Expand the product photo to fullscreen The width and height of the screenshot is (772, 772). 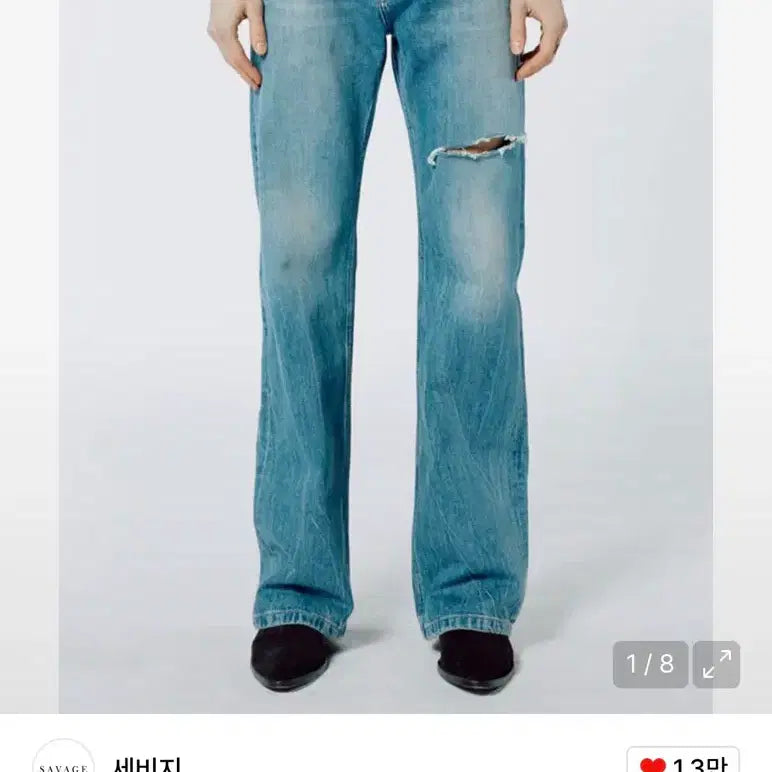(x=716, y=664)
